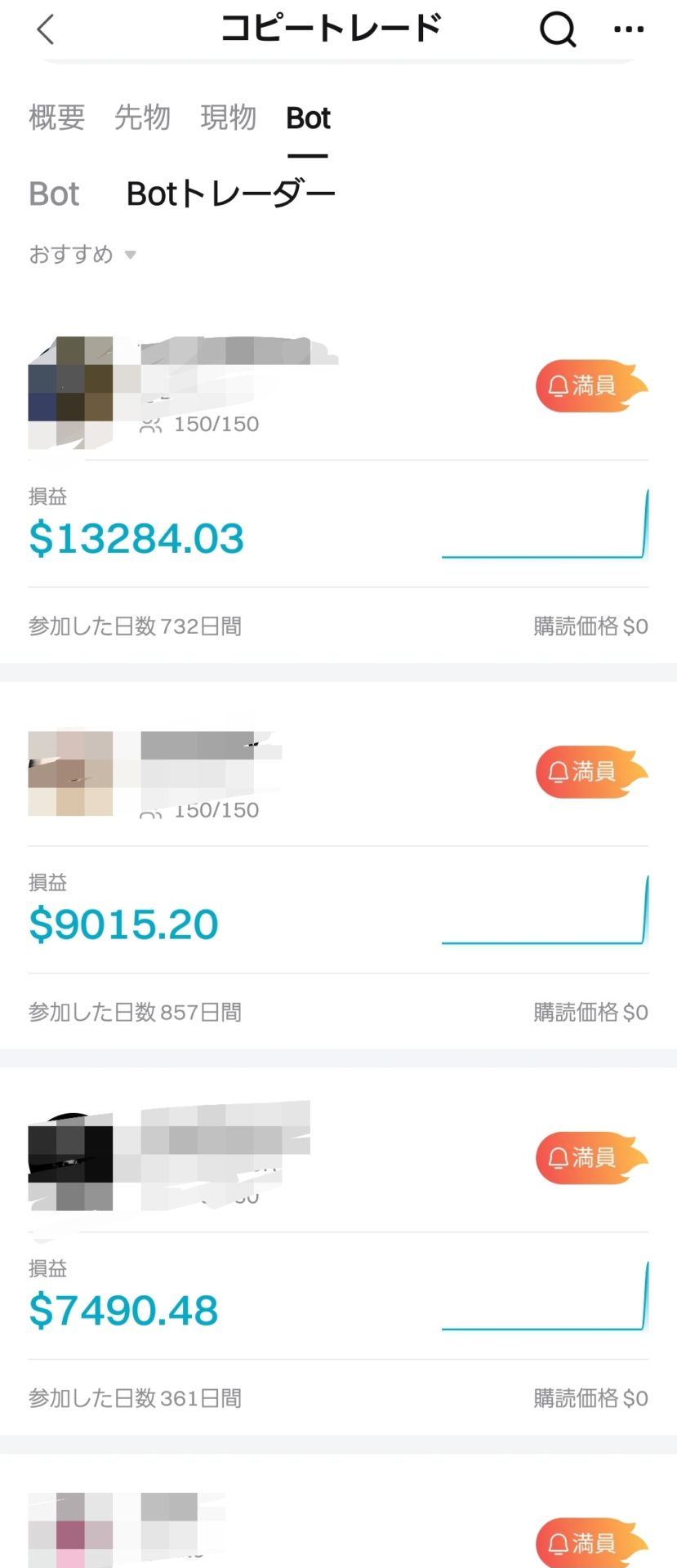
Task: Tap the bell icon on the first 満員 badge
Action: click(x=560, y=386)
